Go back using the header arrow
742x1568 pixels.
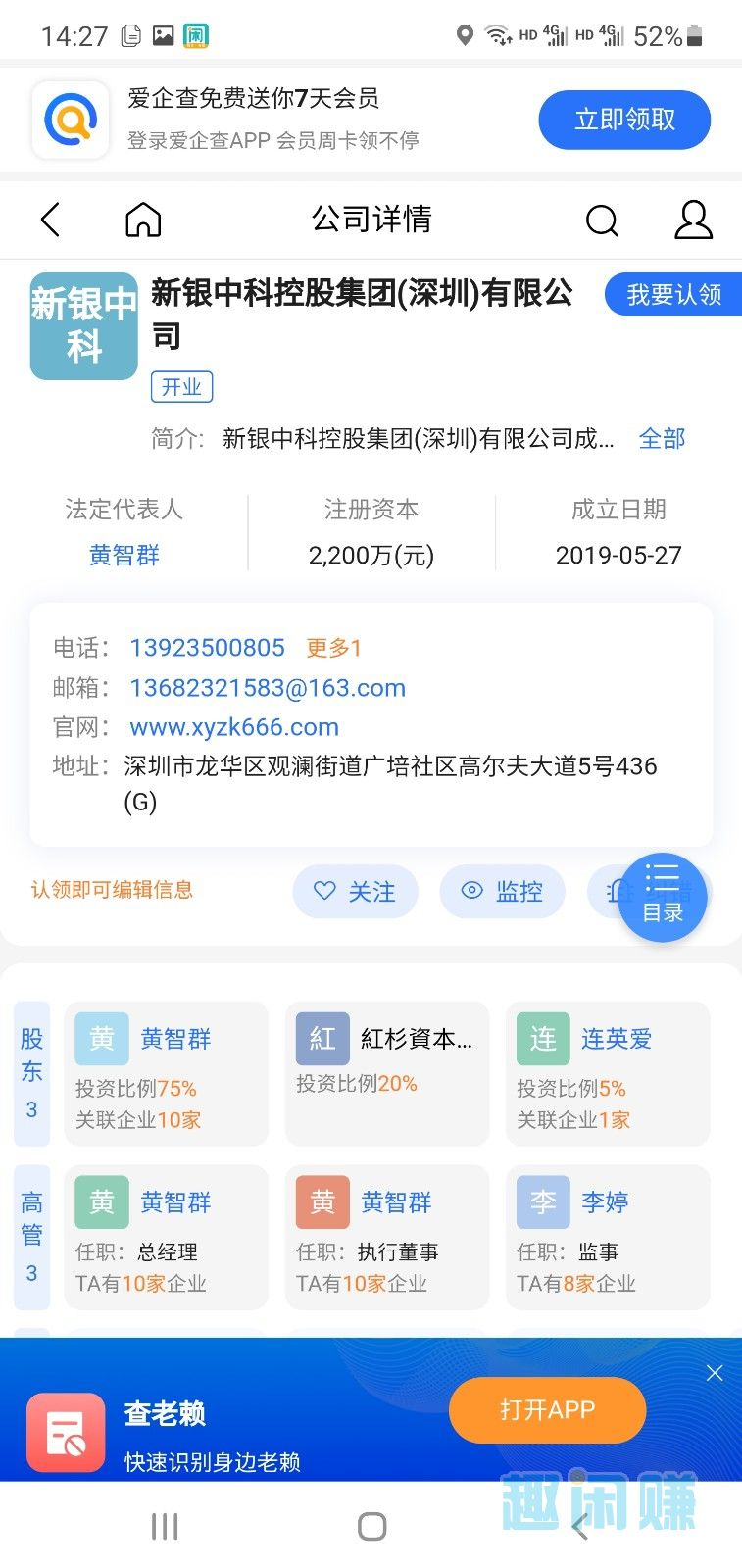[51, 220]
